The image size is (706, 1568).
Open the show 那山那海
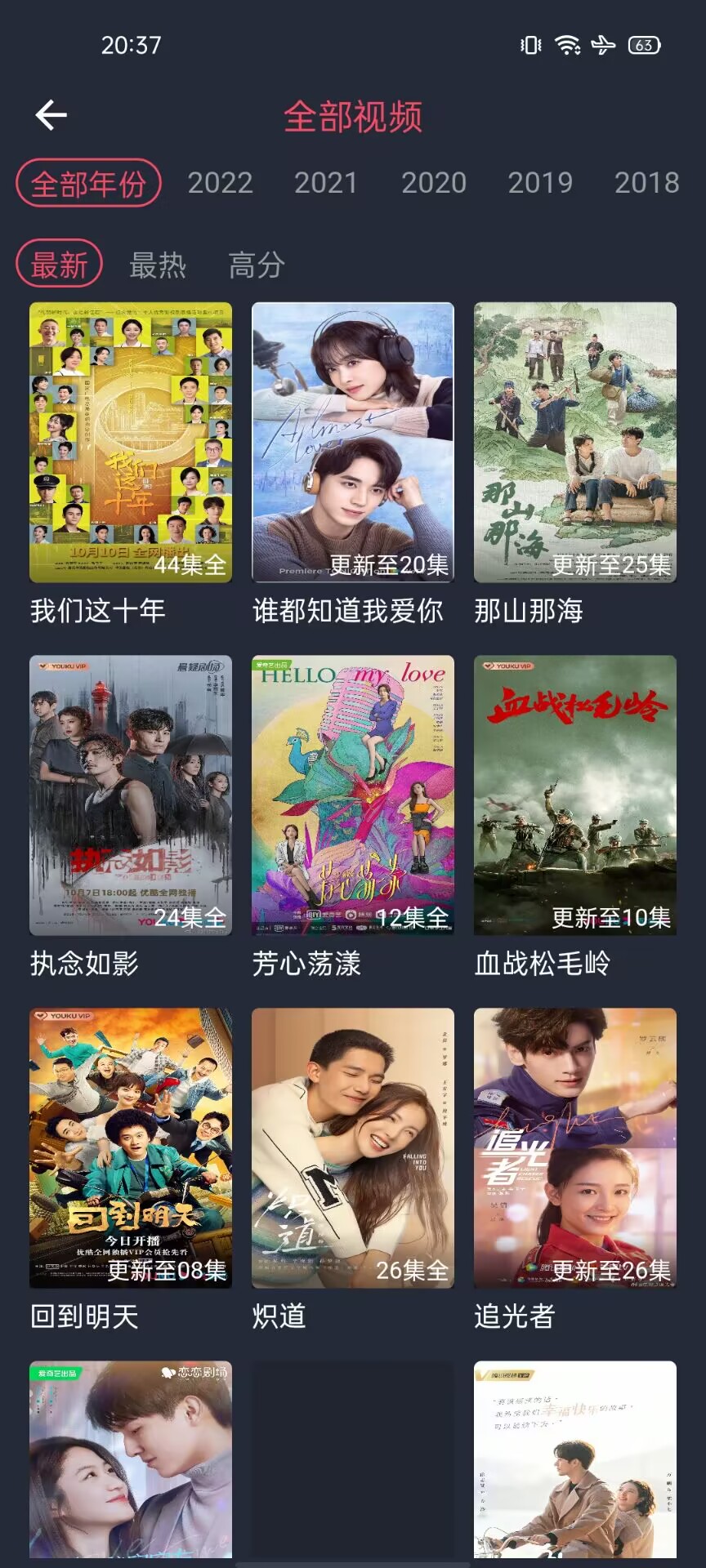pyautogui.click(x=575, y=442)
